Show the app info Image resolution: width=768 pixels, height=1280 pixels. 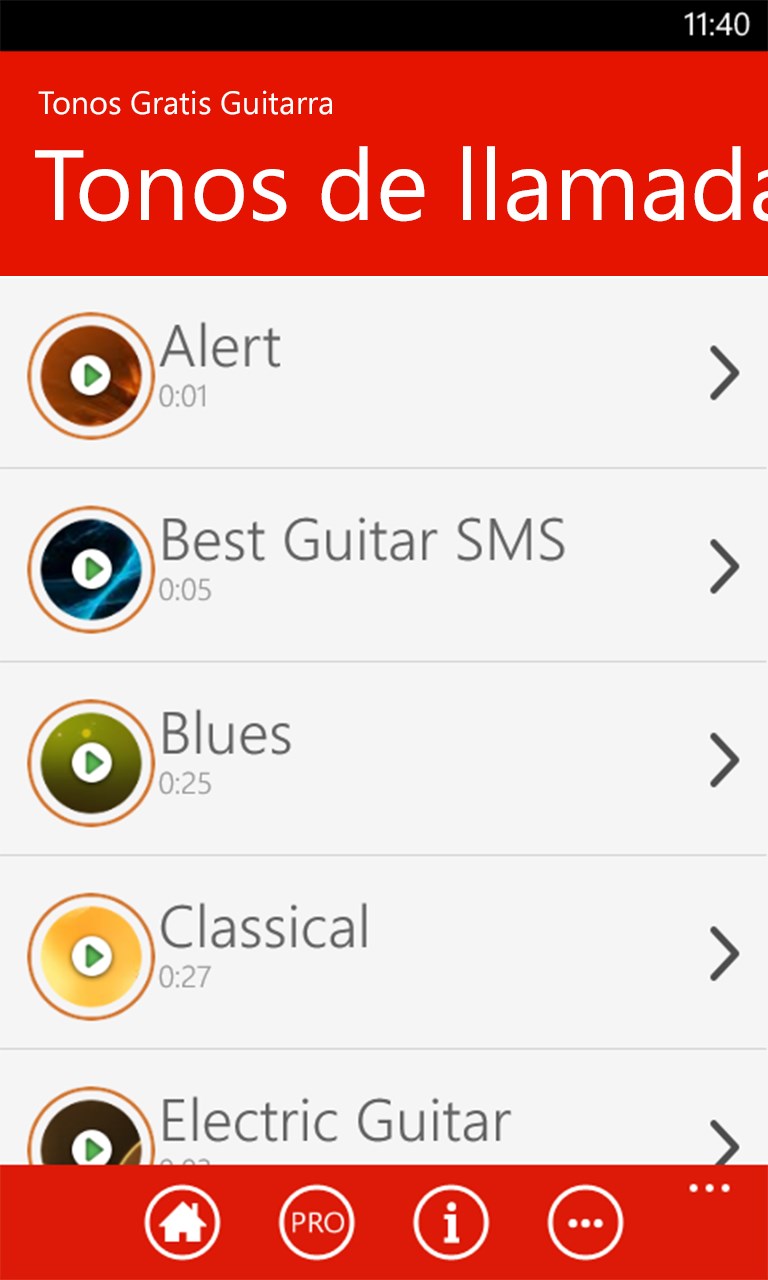coord(451,1222)
